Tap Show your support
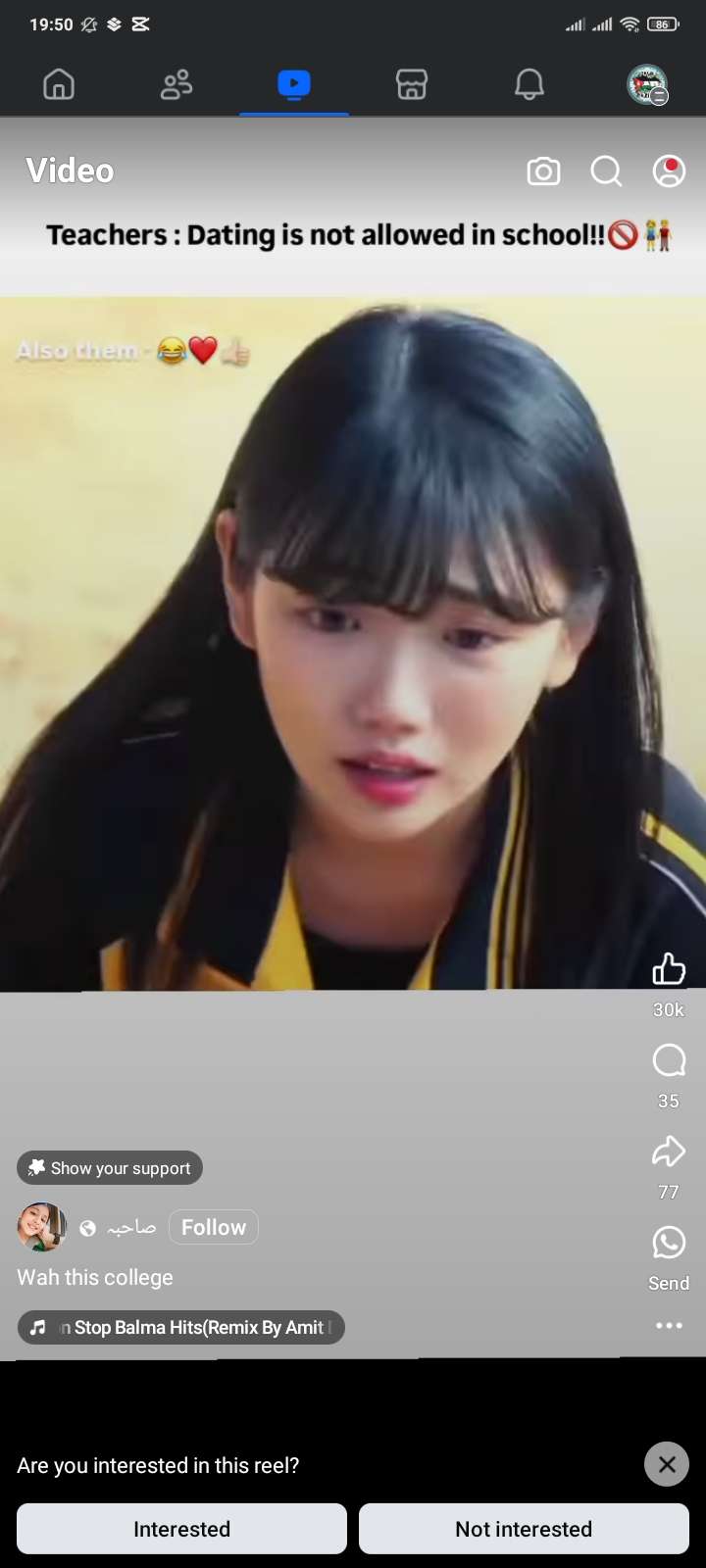This screenshot has width=706, height=1568. pos(110,1168)
